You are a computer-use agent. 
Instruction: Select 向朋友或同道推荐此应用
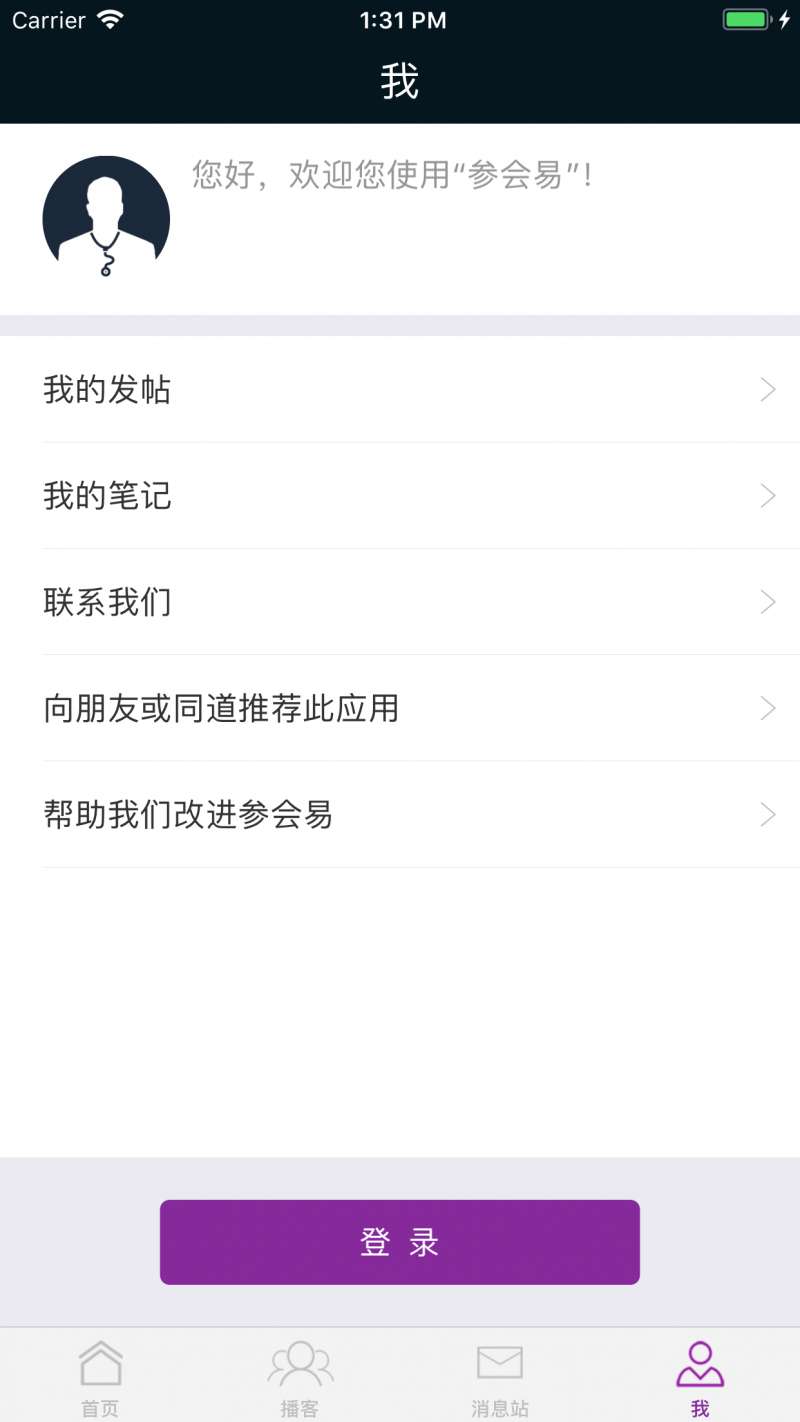[x=400, y=708]
